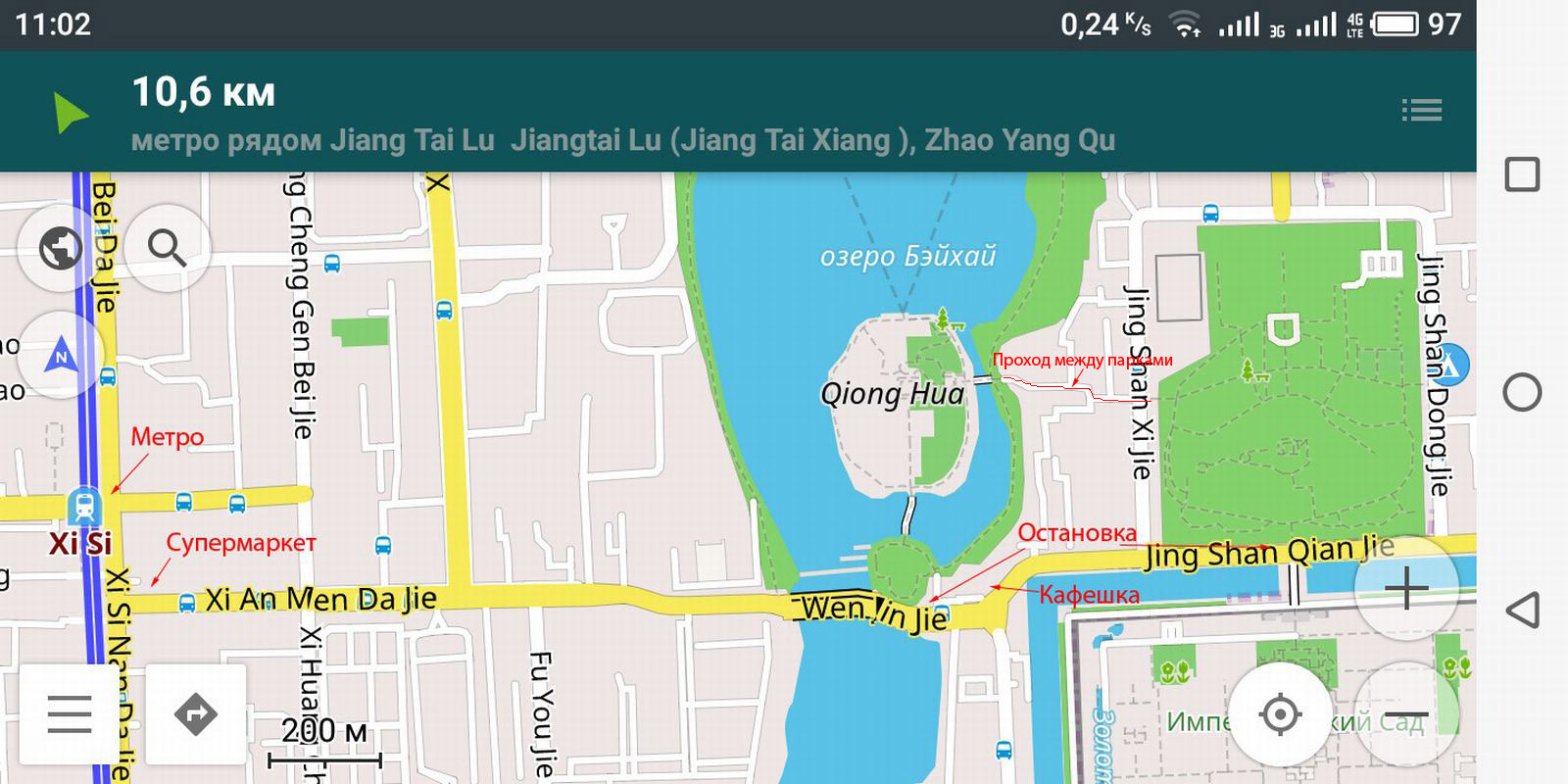Open the hamburger menu button
Image resolution: width=1568 pixels, height=784 pixels.
pos(70,713)
